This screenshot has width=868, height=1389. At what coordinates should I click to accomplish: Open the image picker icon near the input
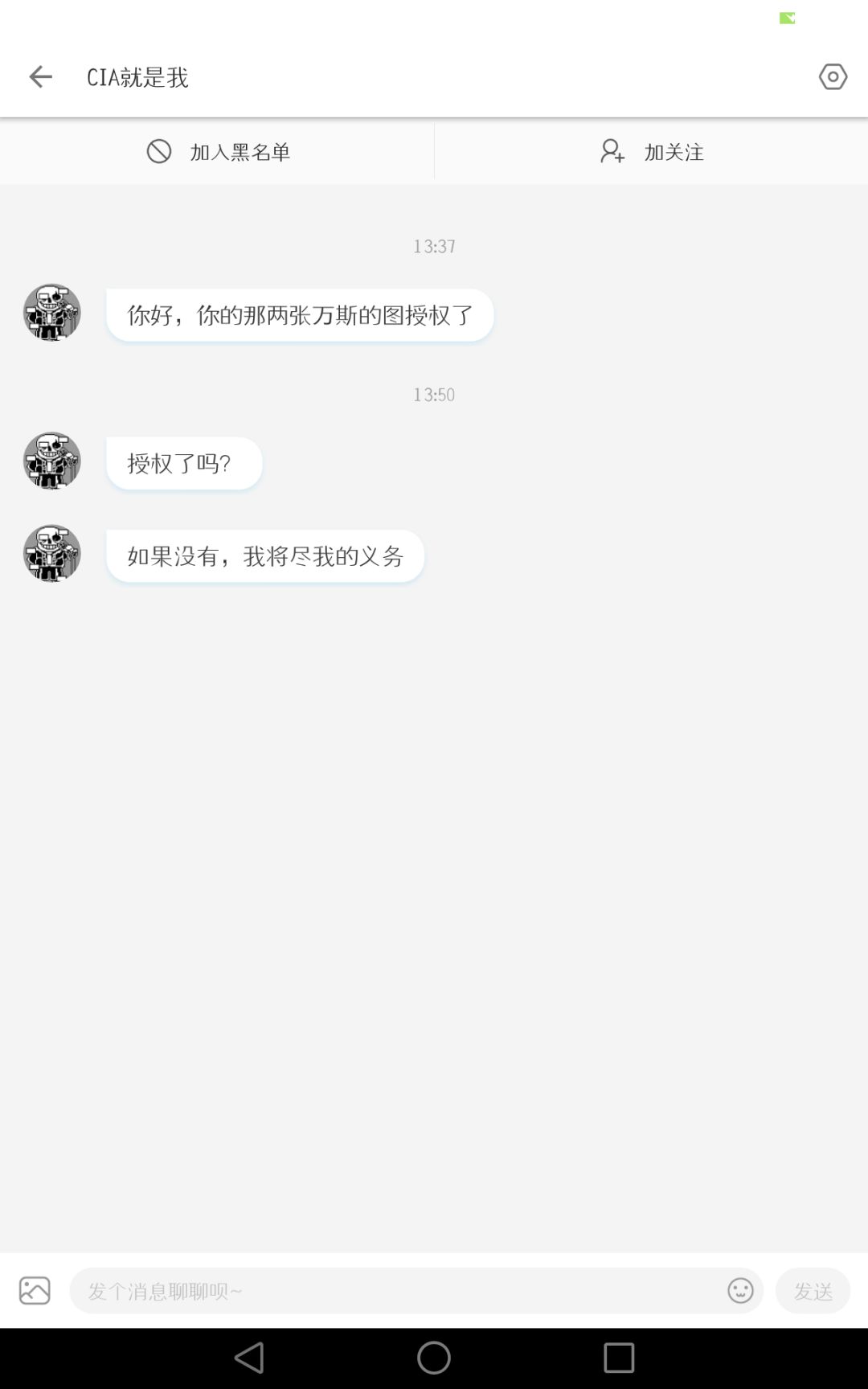tap(35, 1290)
